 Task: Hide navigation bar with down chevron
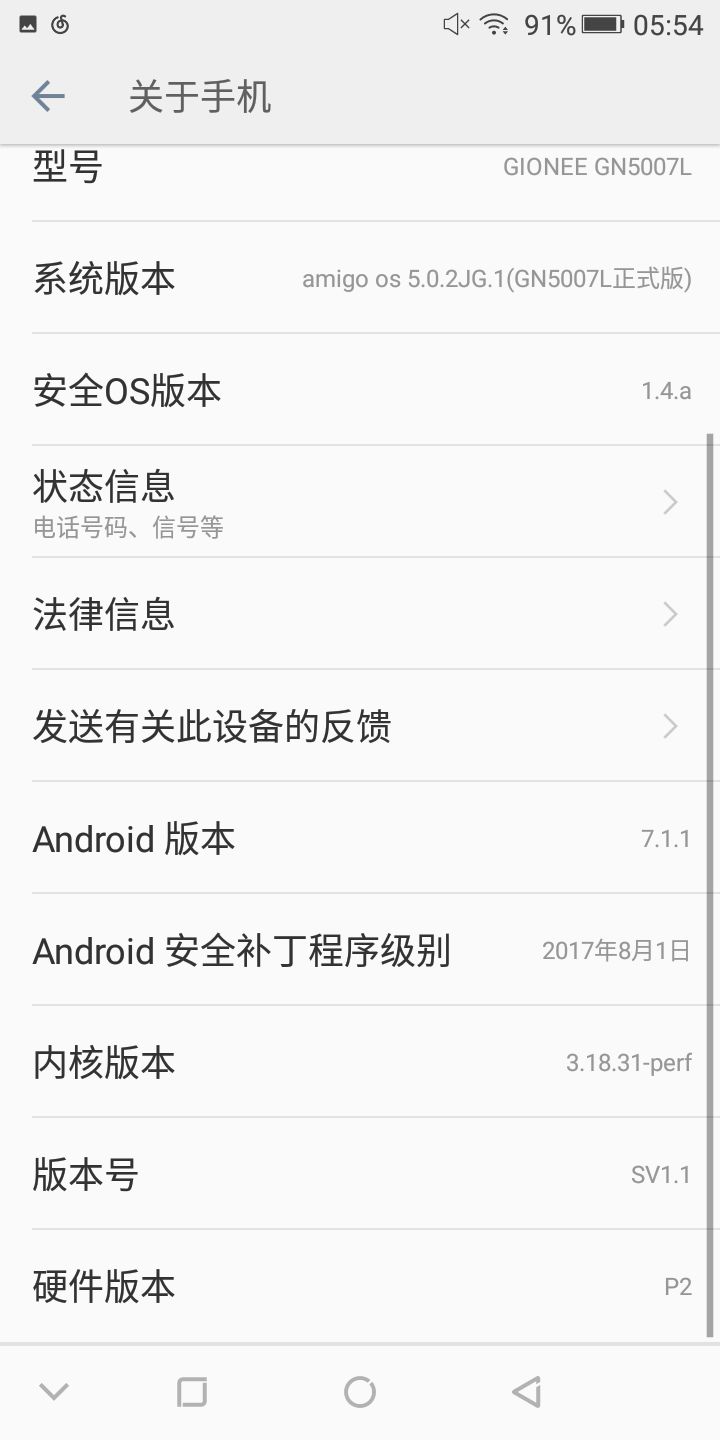coord(53,1391)
